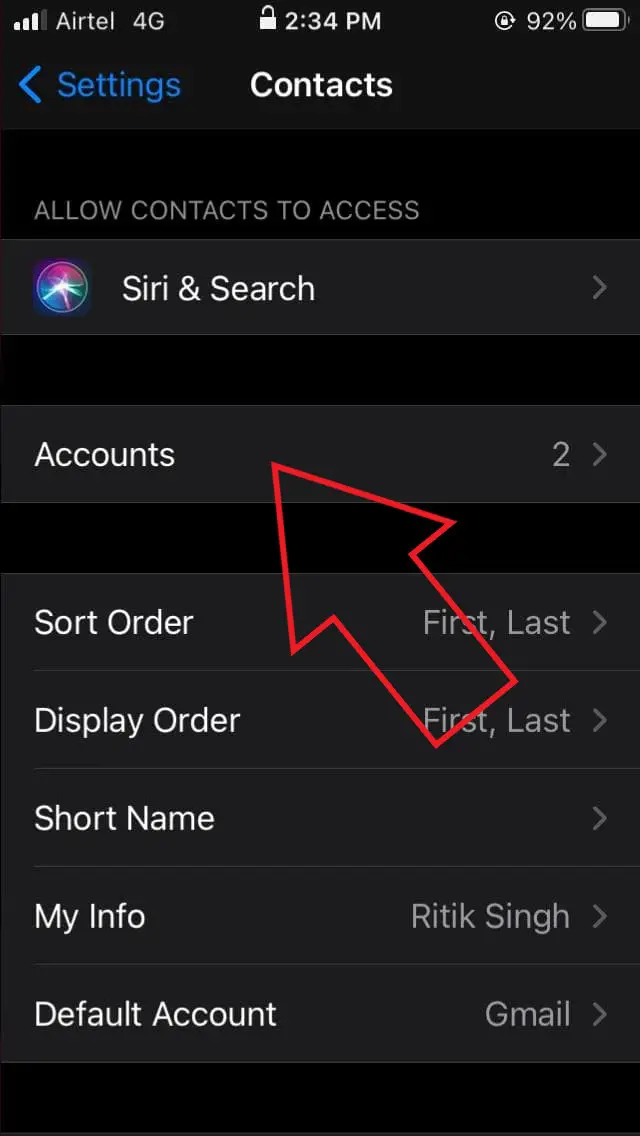
Task: Open Siri & Search settings
Action: 320,288
